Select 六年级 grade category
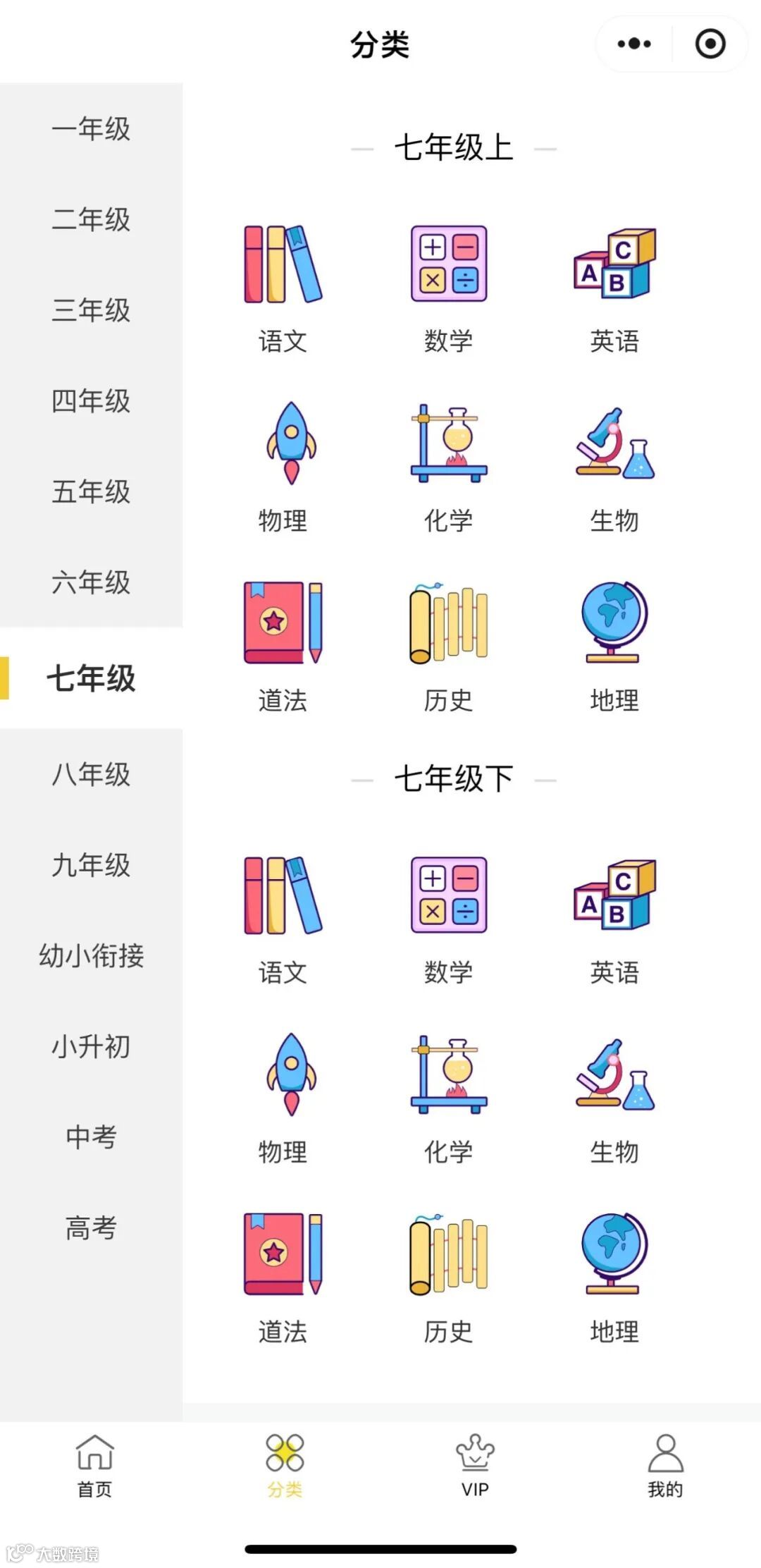 tap(91, 582)
